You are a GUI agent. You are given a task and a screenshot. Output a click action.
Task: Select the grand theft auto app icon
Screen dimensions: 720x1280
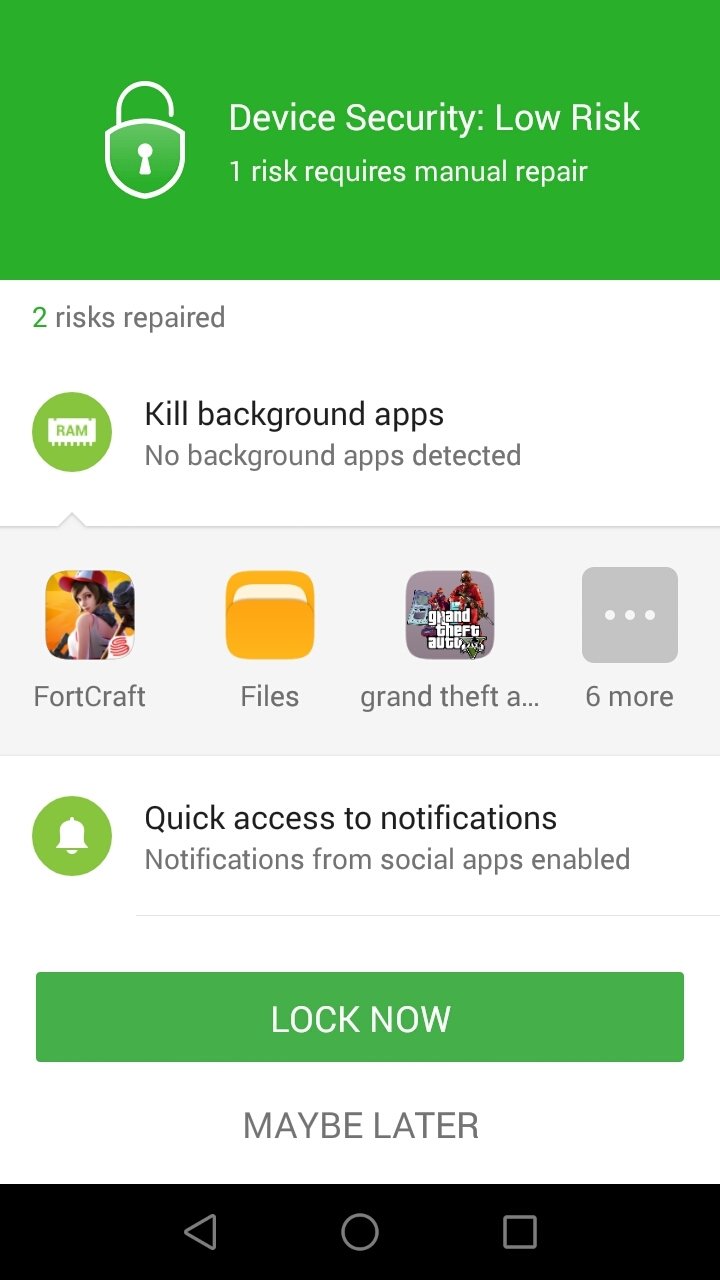pyautogui.click(x=450, y=615)
